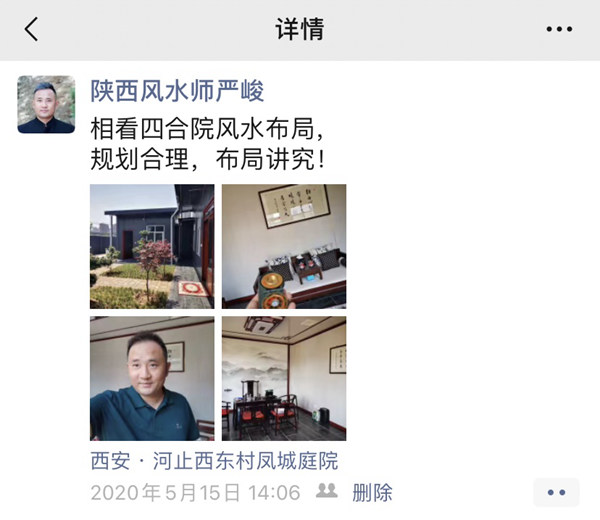This screenshot has width=600, height=520.
Task: Open the three-dot overflow menu
Action: click(559, 30)
